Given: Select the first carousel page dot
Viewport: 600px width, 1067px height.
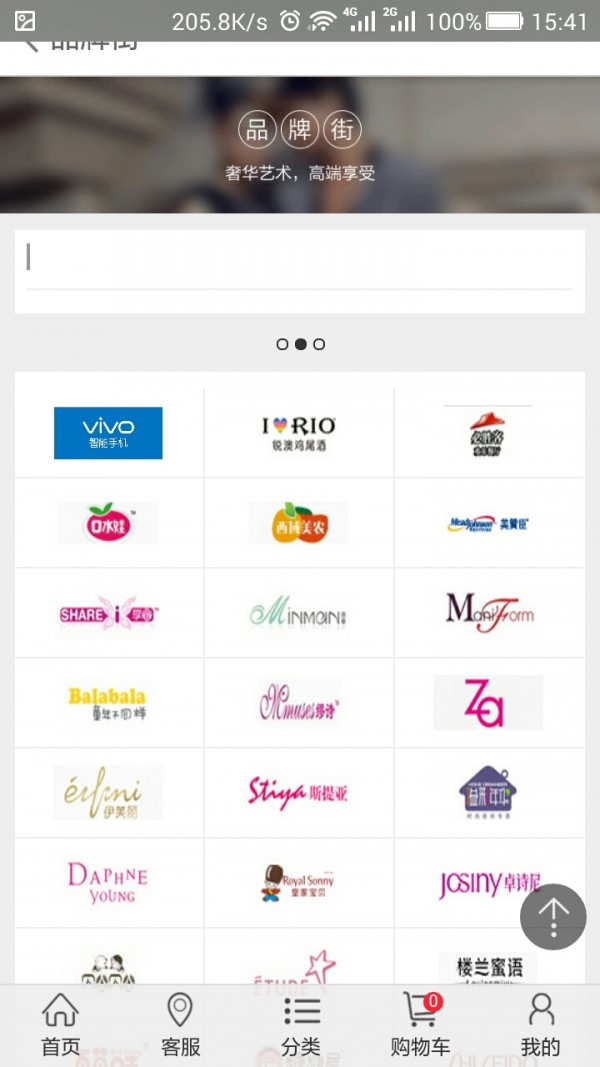Looking at the screenshot, I should [282, 344].
